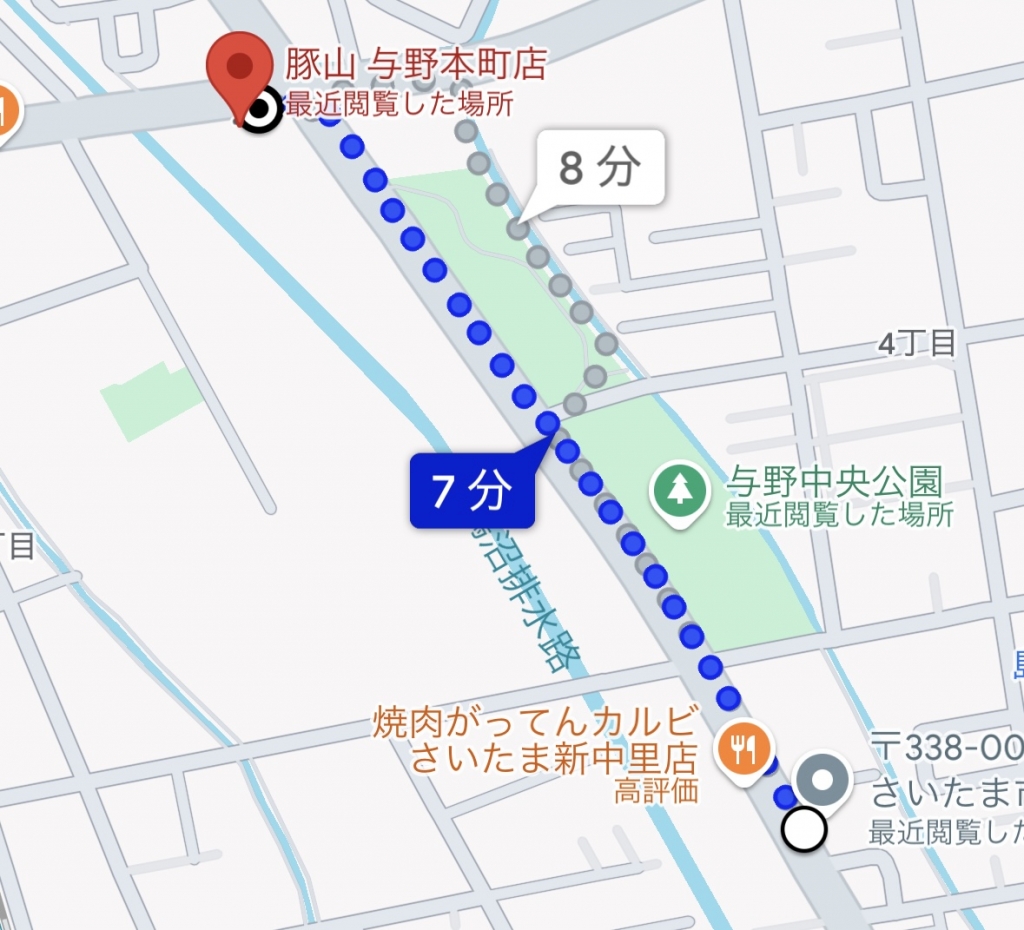
Task: Open 焼肉がってんカルビ restaurant marker
Action: pyautogui.click(x=743, y=749)
